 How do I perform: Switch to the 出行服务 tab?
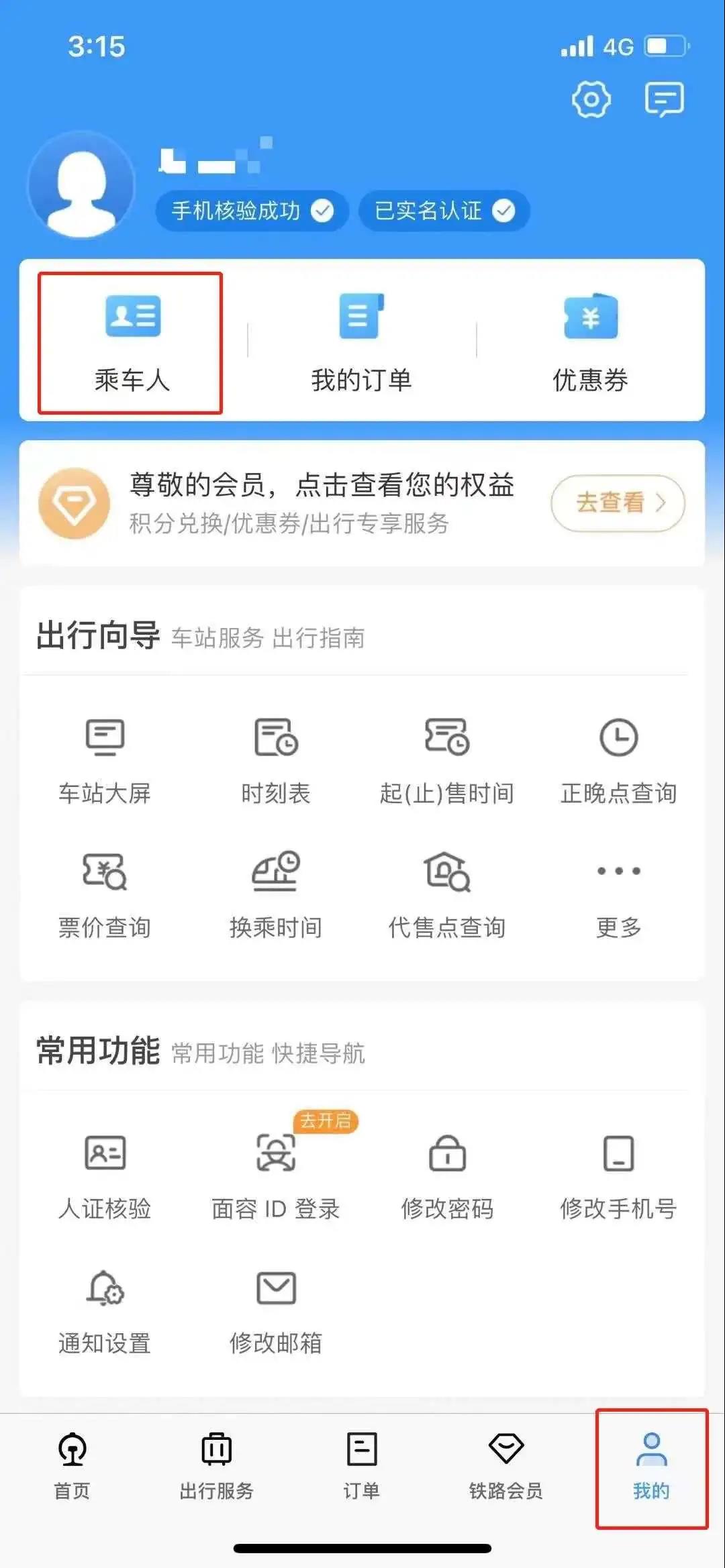tap(216, 1467)
